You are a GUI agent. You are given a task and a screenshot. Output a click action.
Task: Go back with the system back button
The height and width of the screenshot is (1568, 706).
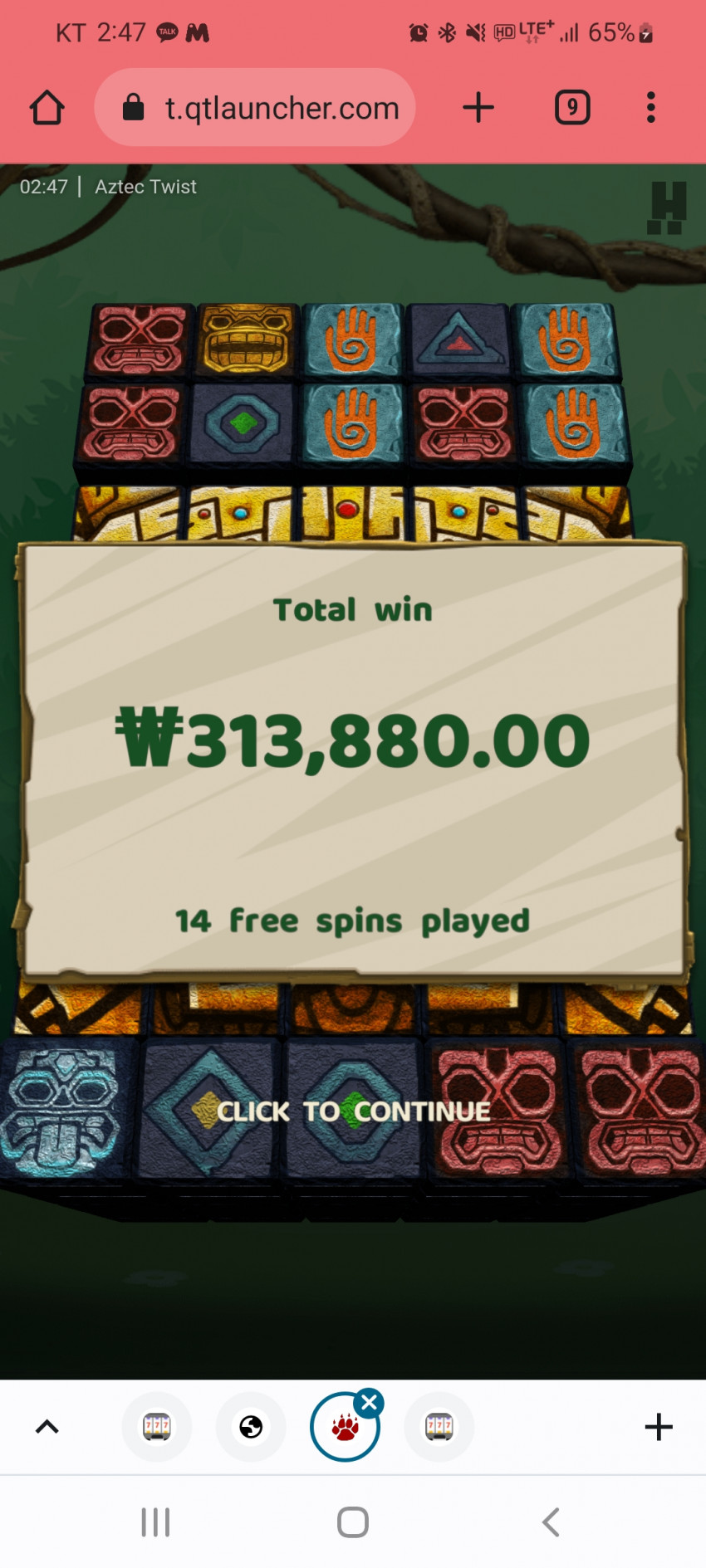coord(550,1522)
